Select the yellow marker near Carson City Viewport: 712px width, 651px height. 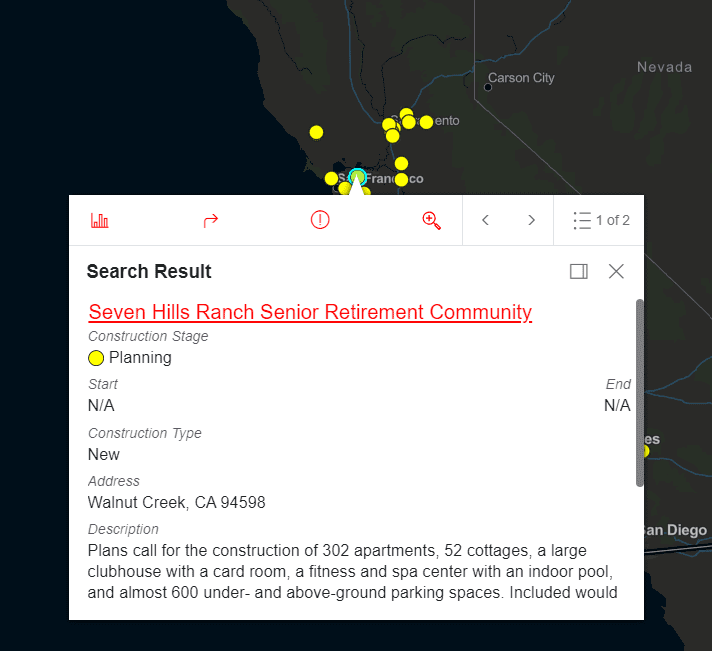[x=426, y=122]
